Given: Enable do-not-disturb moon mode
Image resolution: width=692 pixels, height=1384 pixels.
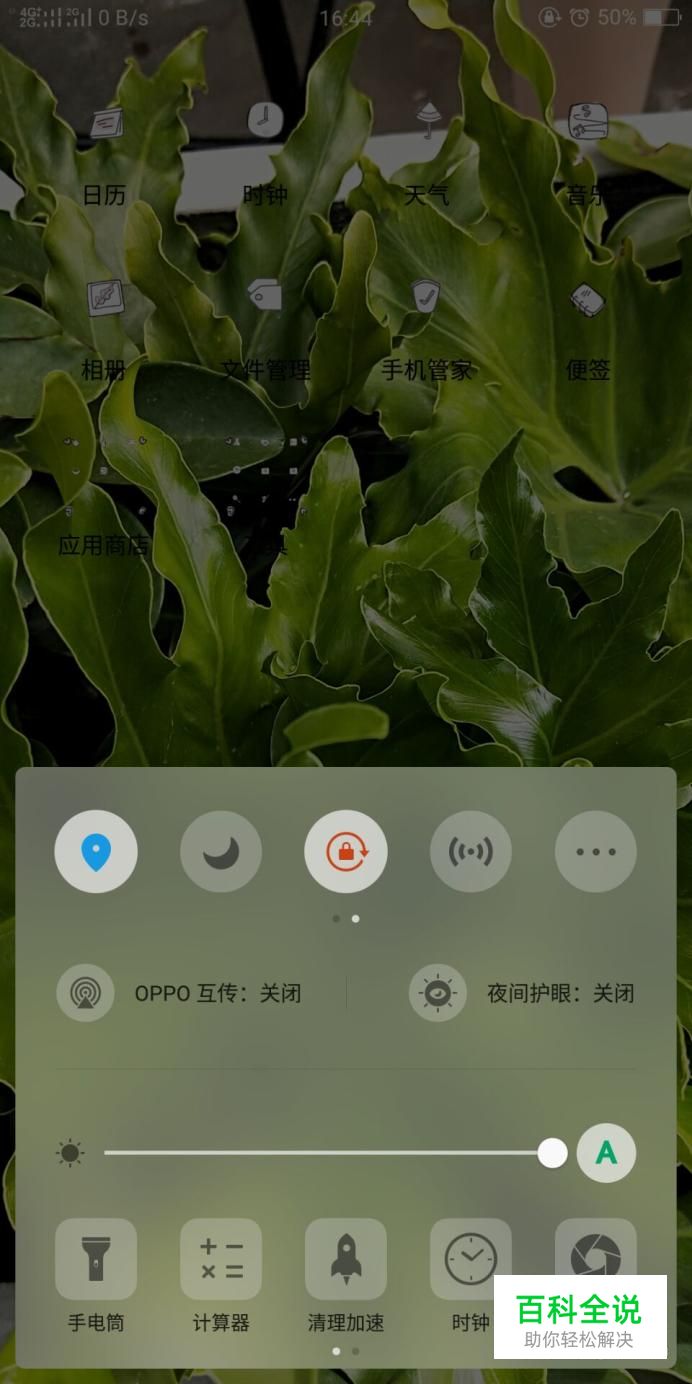Looking at the screenshot, I should (221, 852).
